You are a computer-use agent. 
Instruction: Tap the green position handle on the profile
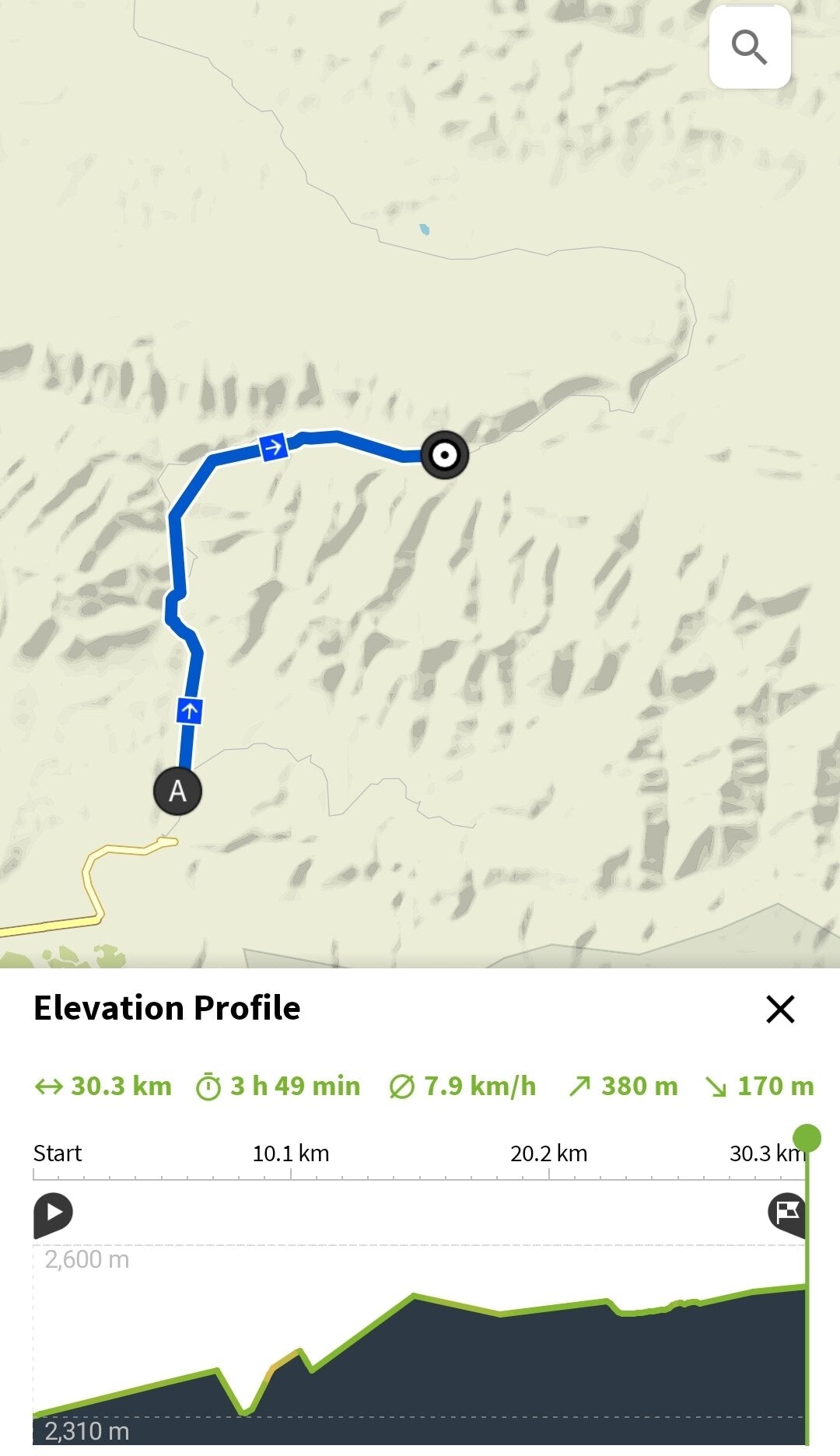tap(807, 1138)
